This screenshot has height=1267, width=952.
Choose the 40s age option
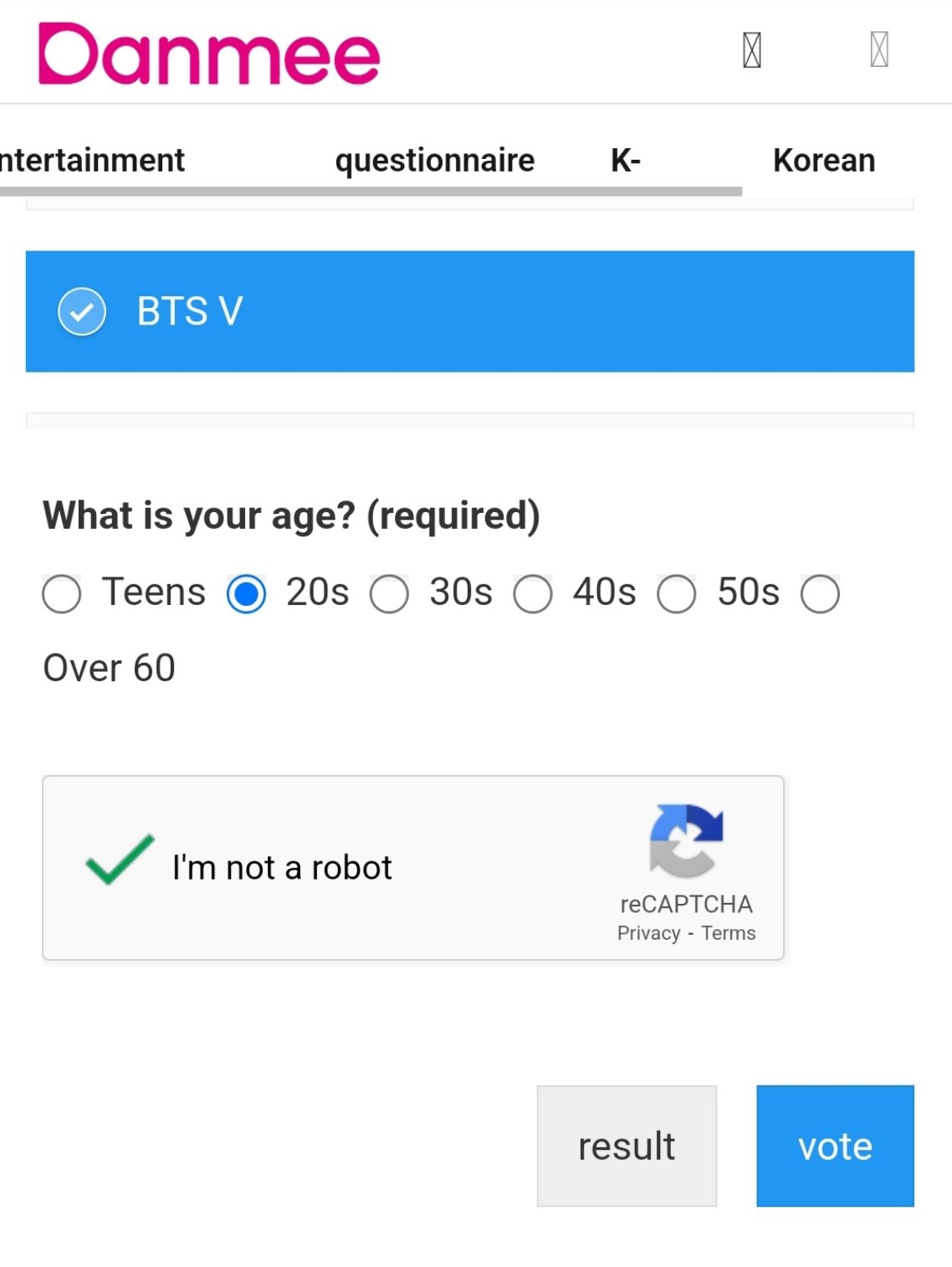tap(533, 594)
